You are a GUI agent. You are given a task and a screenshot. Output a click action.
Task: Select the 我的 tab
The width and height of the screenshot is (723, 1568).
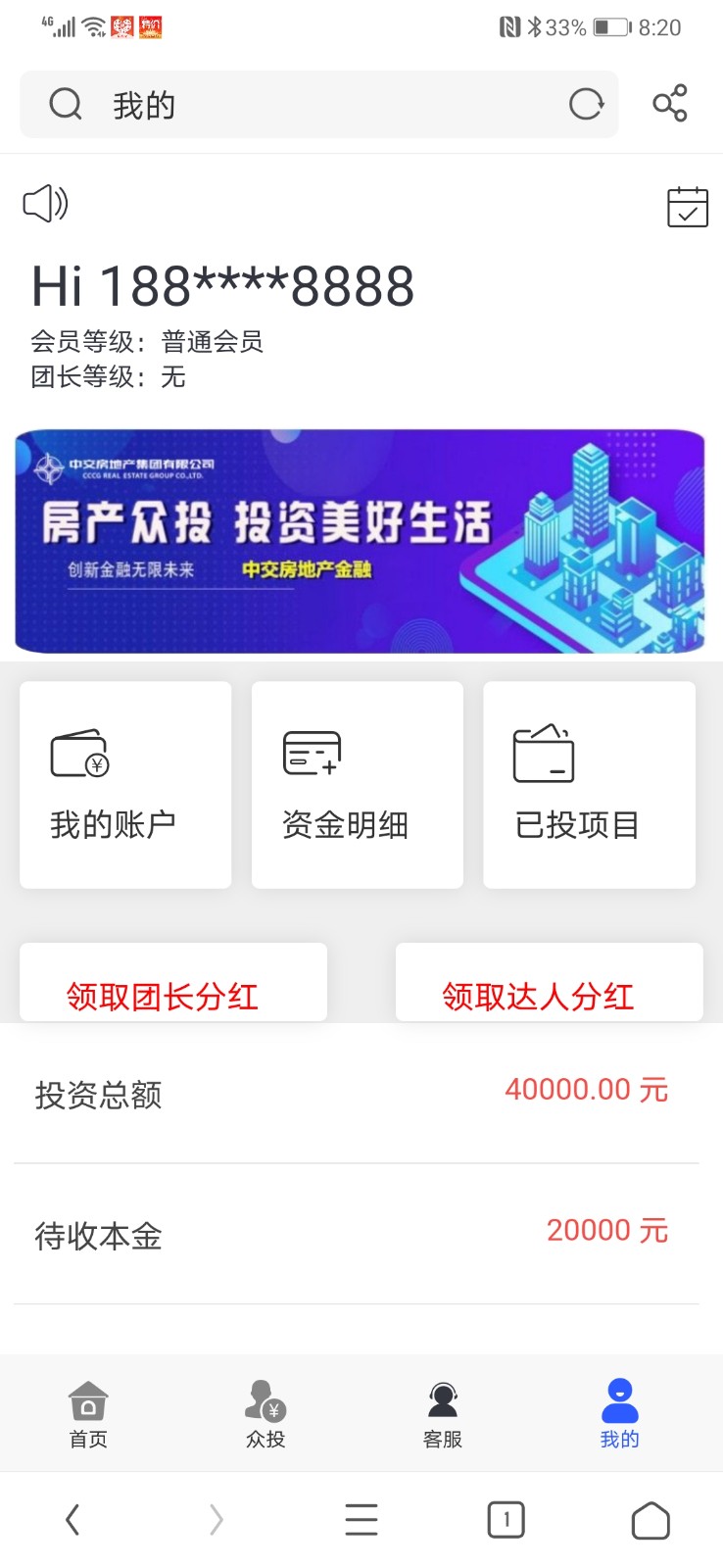coord(619,1413)
